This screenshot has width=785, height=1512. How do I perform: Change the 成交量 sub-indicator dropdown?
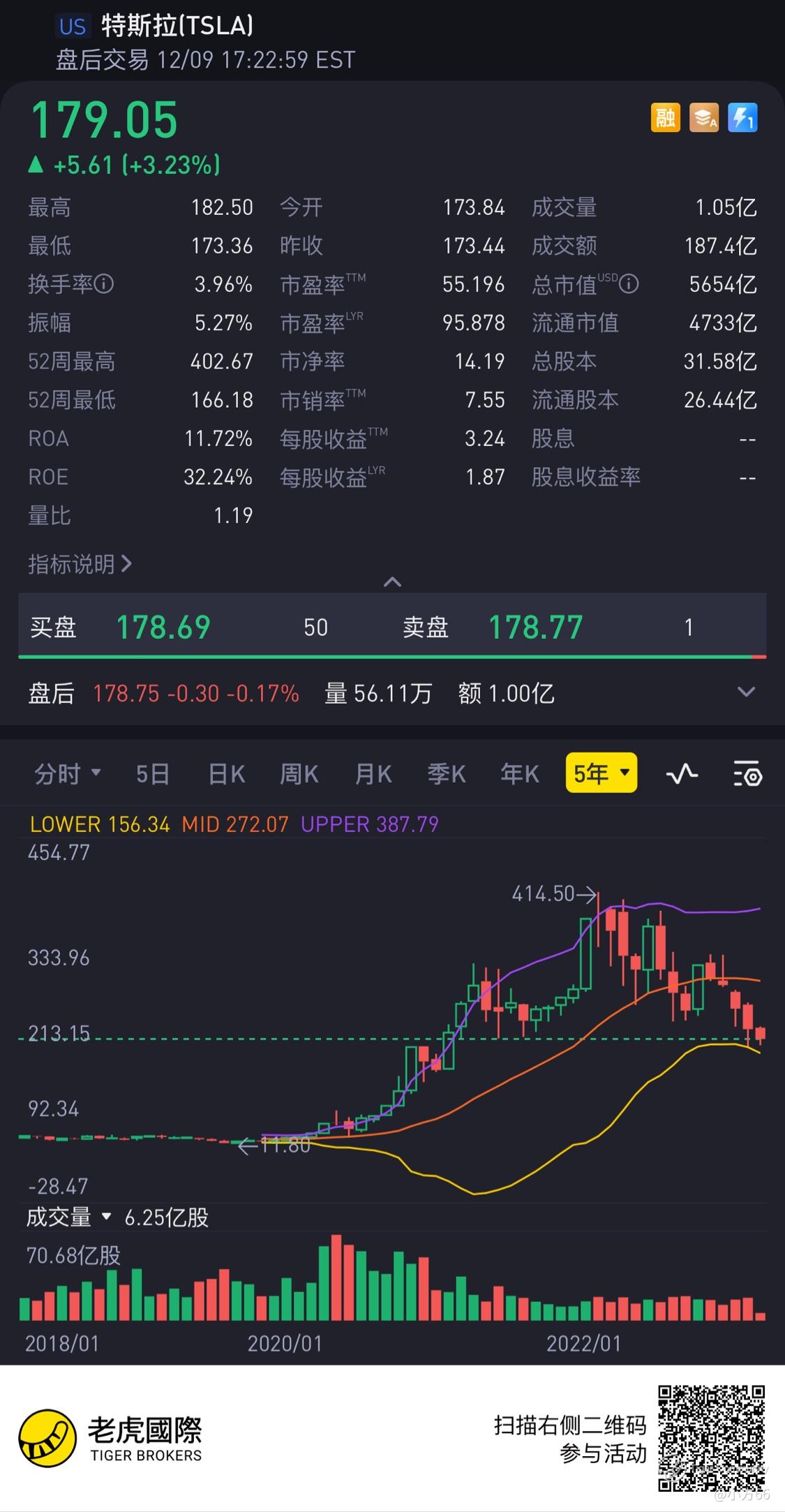68,1218
